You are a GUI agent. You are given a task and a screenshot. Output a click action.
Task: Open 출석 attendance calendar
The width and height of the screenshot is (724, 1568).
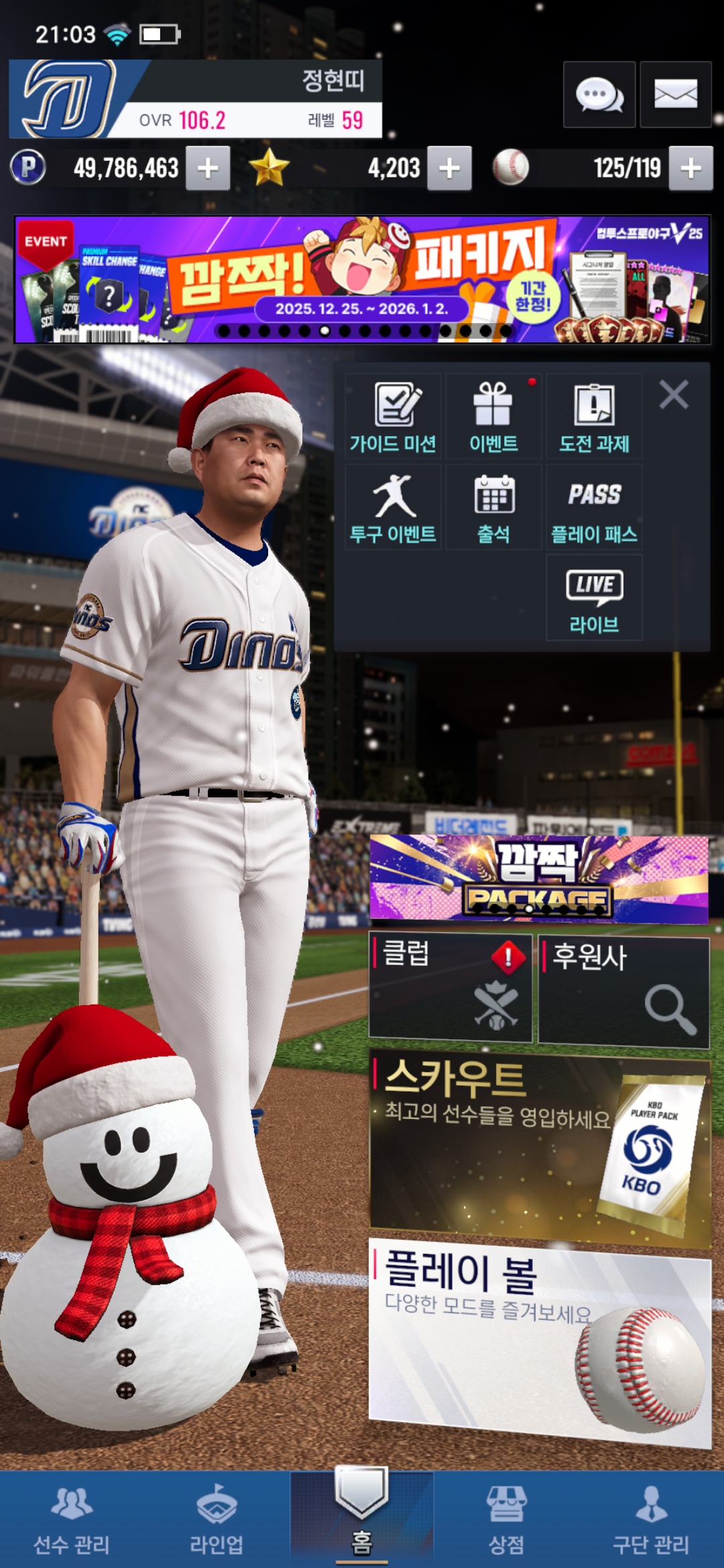tap(493, 508)
